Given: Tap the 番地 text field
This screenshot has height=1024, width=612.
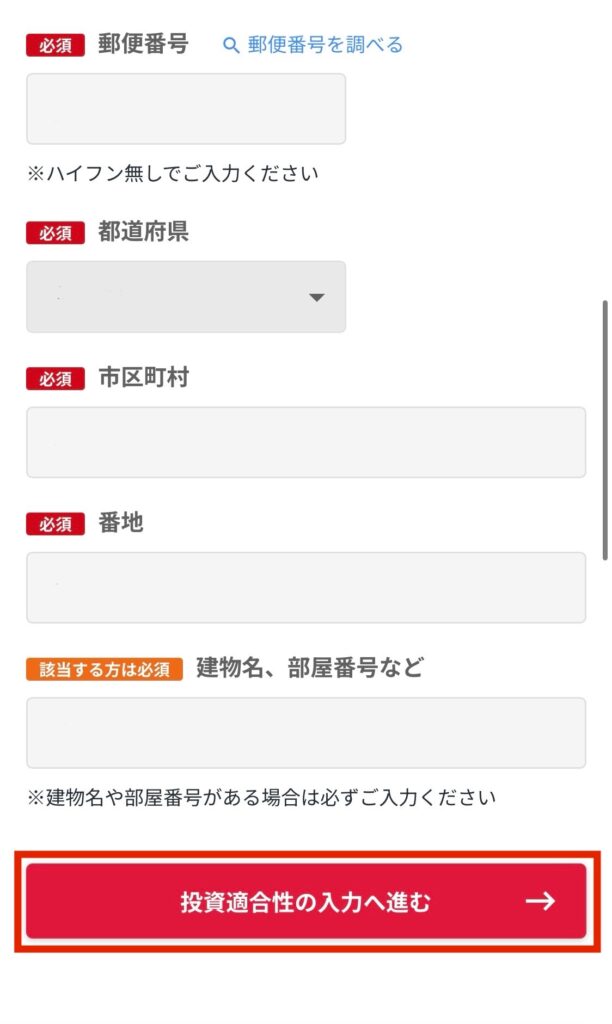Looking at the screenshot, I should click(306, 587).
